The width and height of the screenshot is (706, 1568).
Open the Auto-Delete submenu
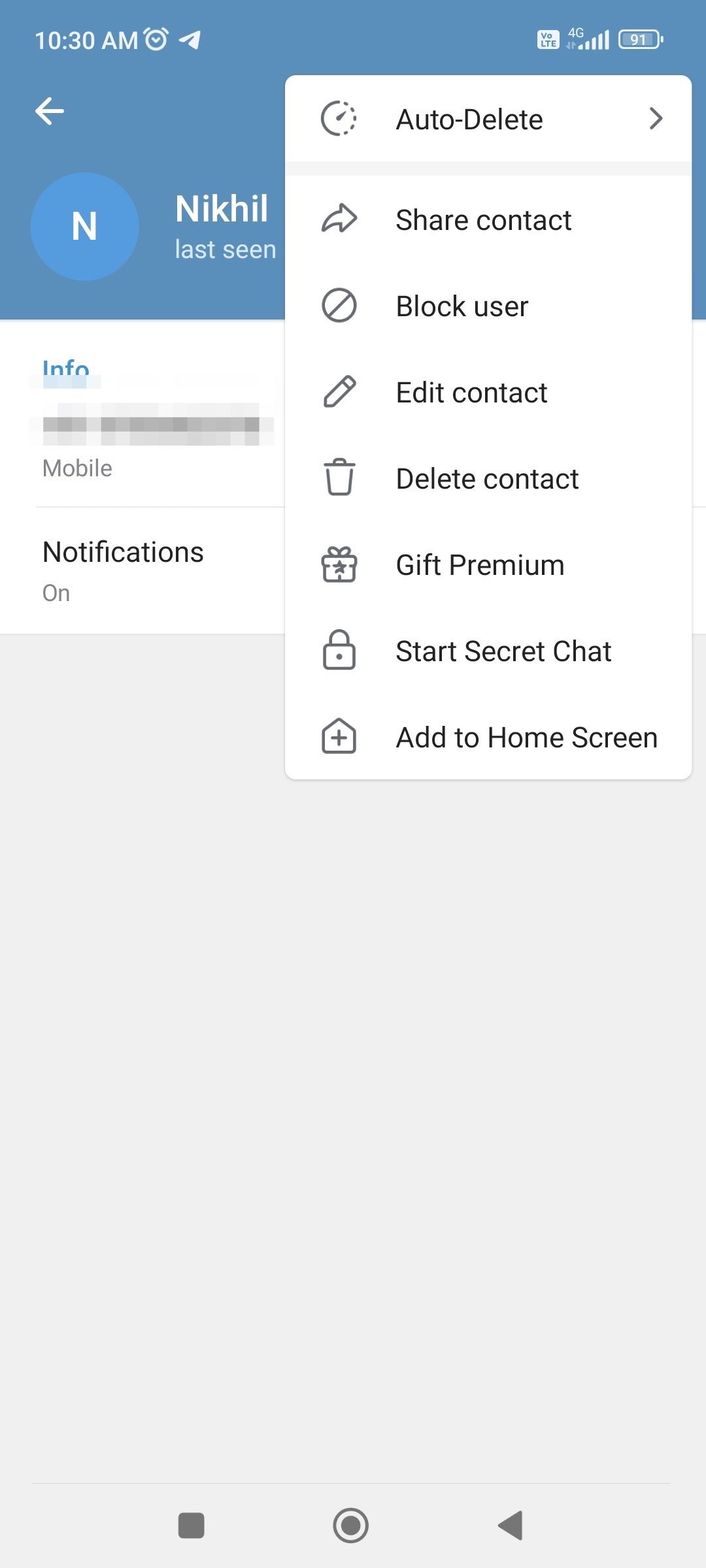(x=488, y=119)
